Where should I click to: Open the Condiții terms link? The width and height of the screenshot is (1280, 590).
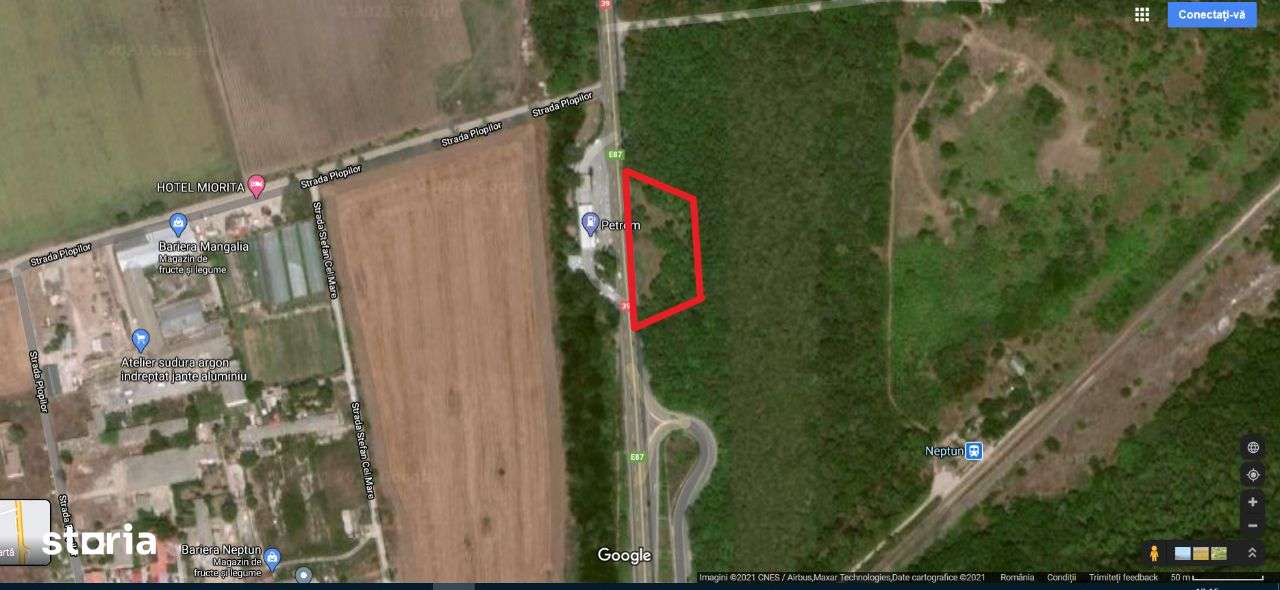pos(1061,578)
